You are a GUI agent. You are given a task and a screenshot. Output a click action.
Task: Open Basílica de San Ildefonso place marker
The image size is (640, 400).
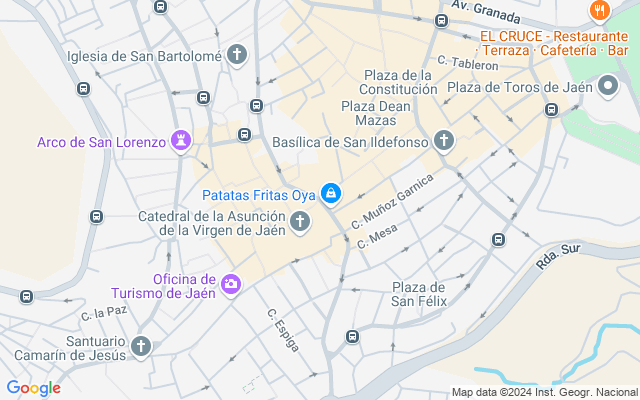coord(444,142)
